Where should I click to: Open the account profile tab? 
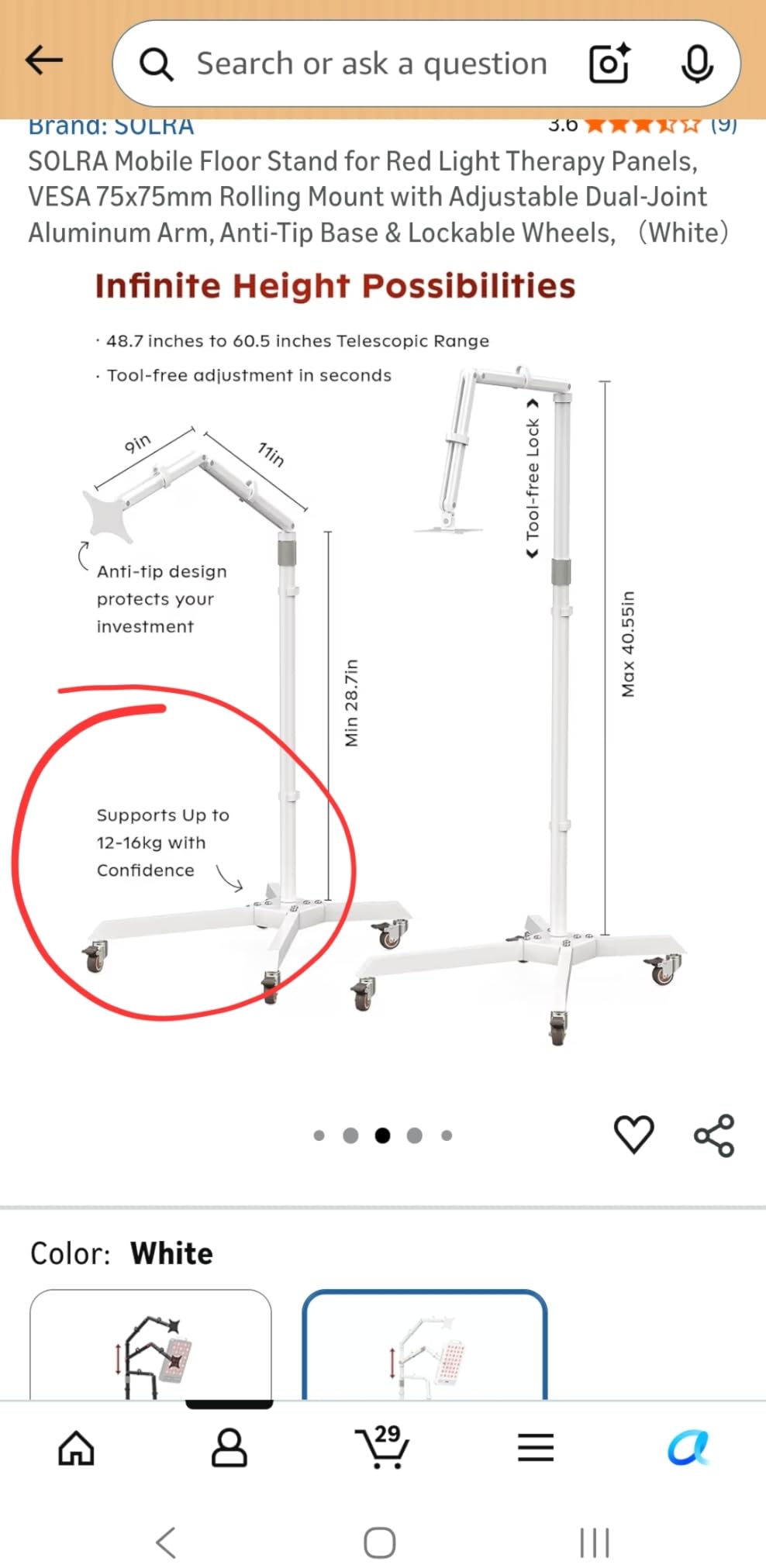tap(229, 1447)
